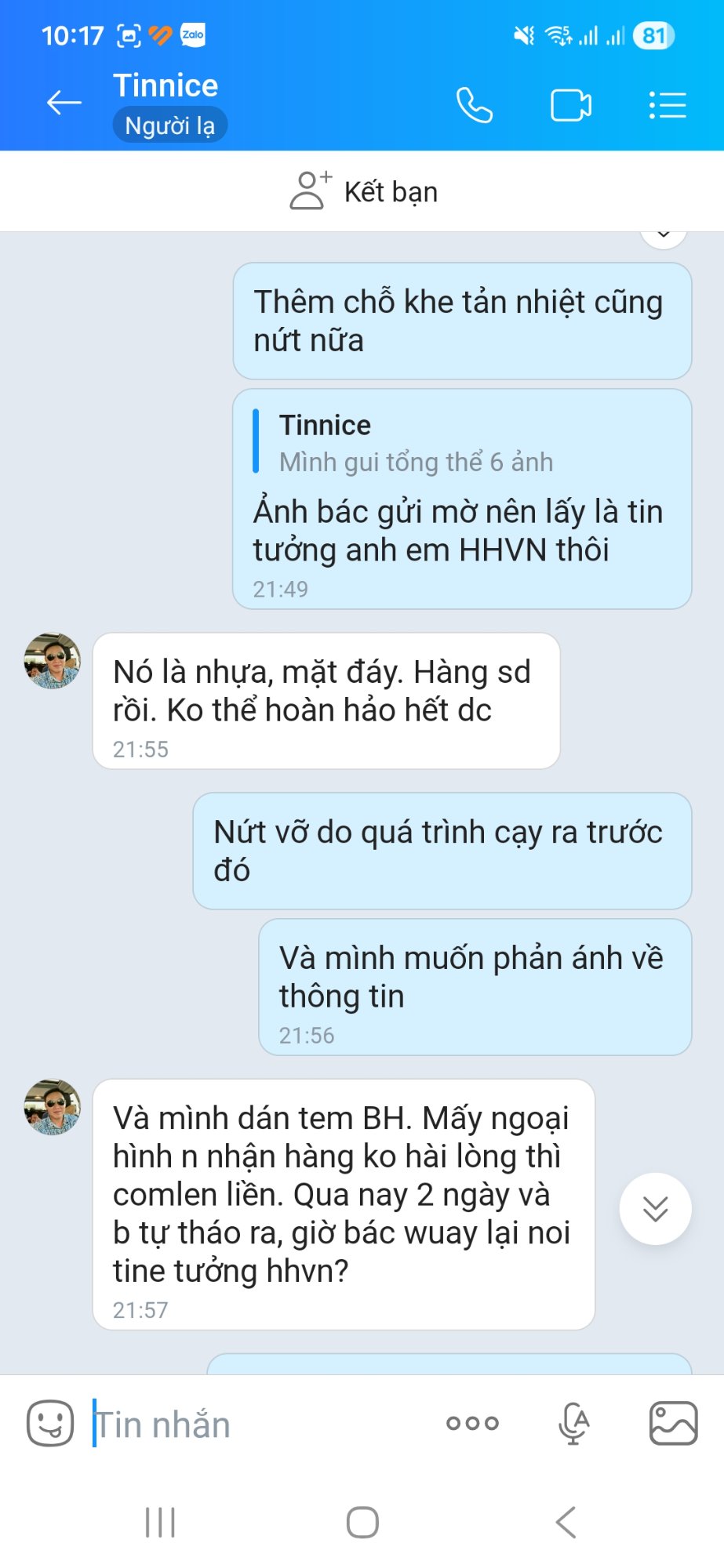Open the recent apps view

(160, 1523)
